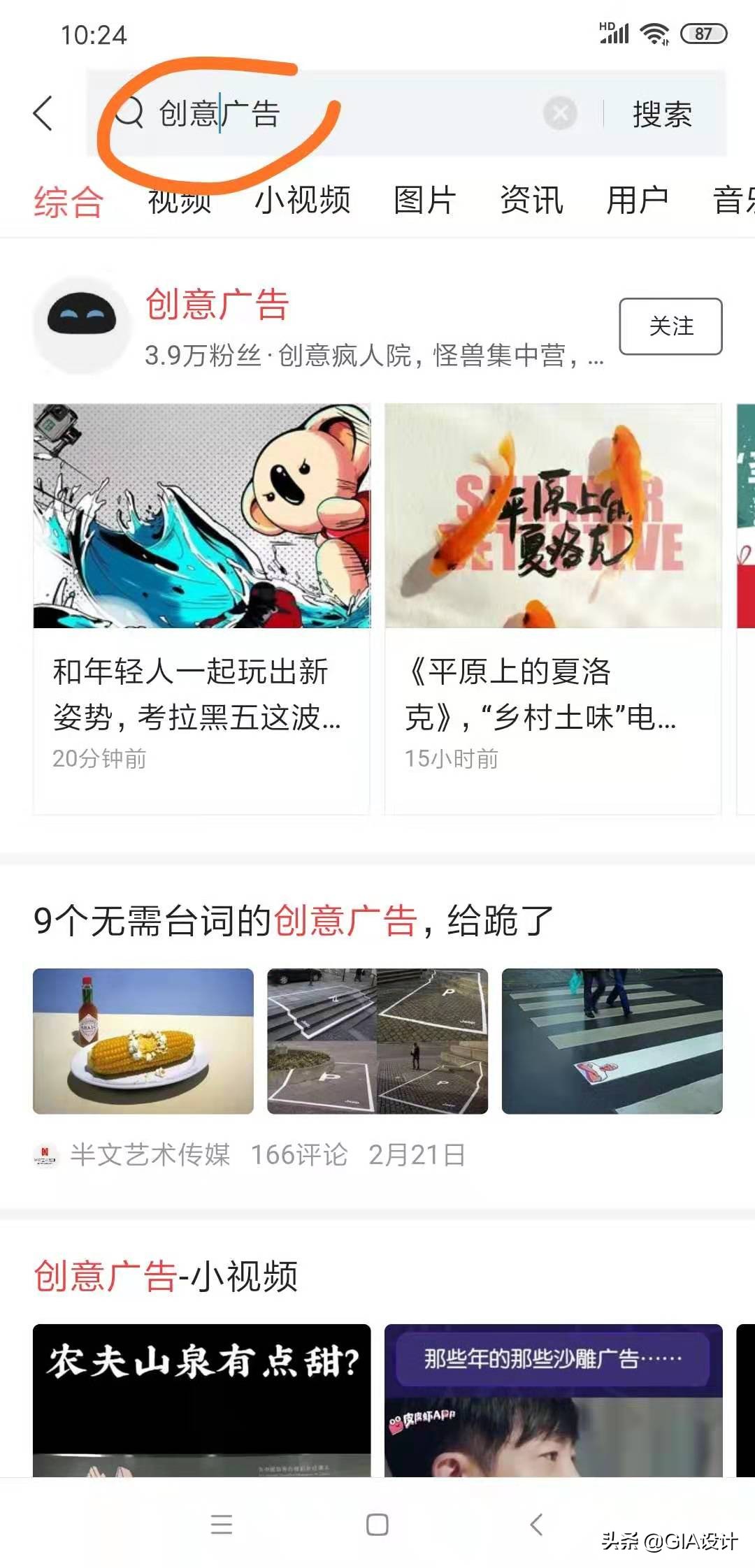Tap the magnifying glass search icon
The width and height of the screenshot is (755, 1568).
[x=129, y=114]
